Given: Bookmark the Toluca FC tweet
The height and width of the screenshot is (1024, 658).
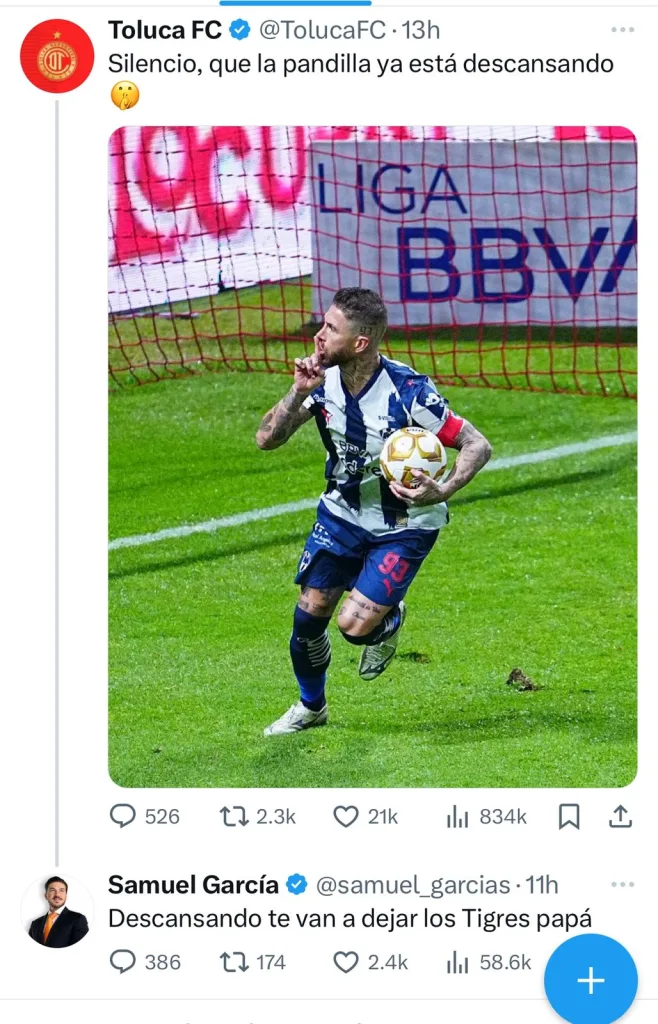Looking at the screenshot, I should tap(569, 817).
